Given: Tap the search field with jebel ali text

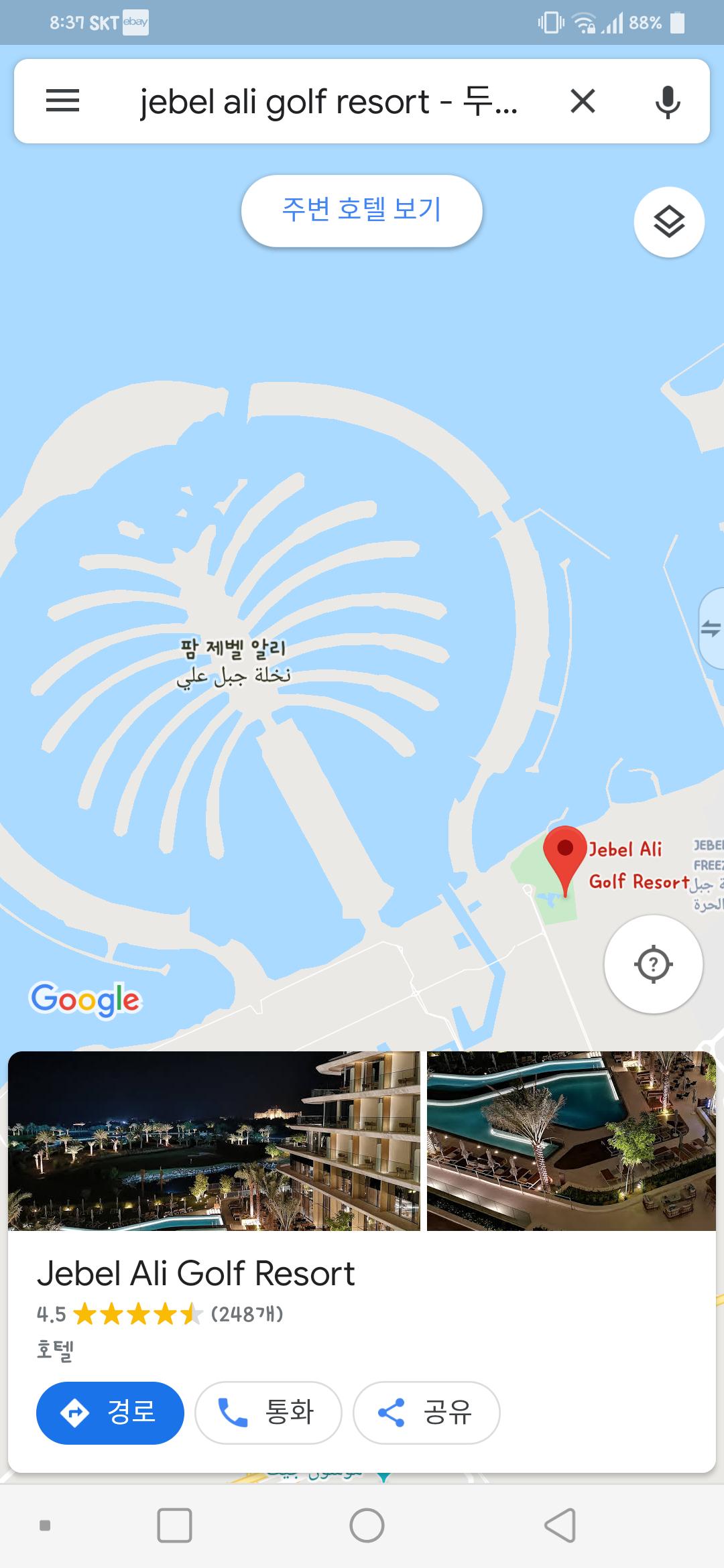Looking at the screenshot, I should [328, 102].
